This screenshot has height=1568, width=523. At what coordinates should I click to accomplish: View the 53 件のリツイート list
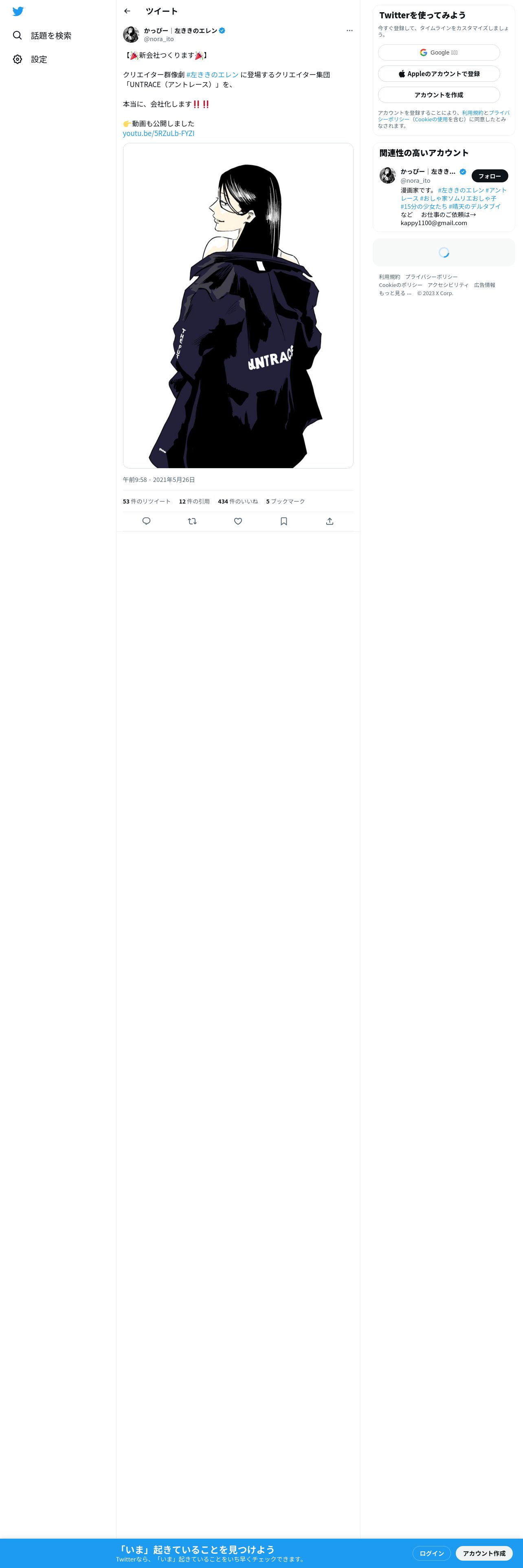(147, 501)
